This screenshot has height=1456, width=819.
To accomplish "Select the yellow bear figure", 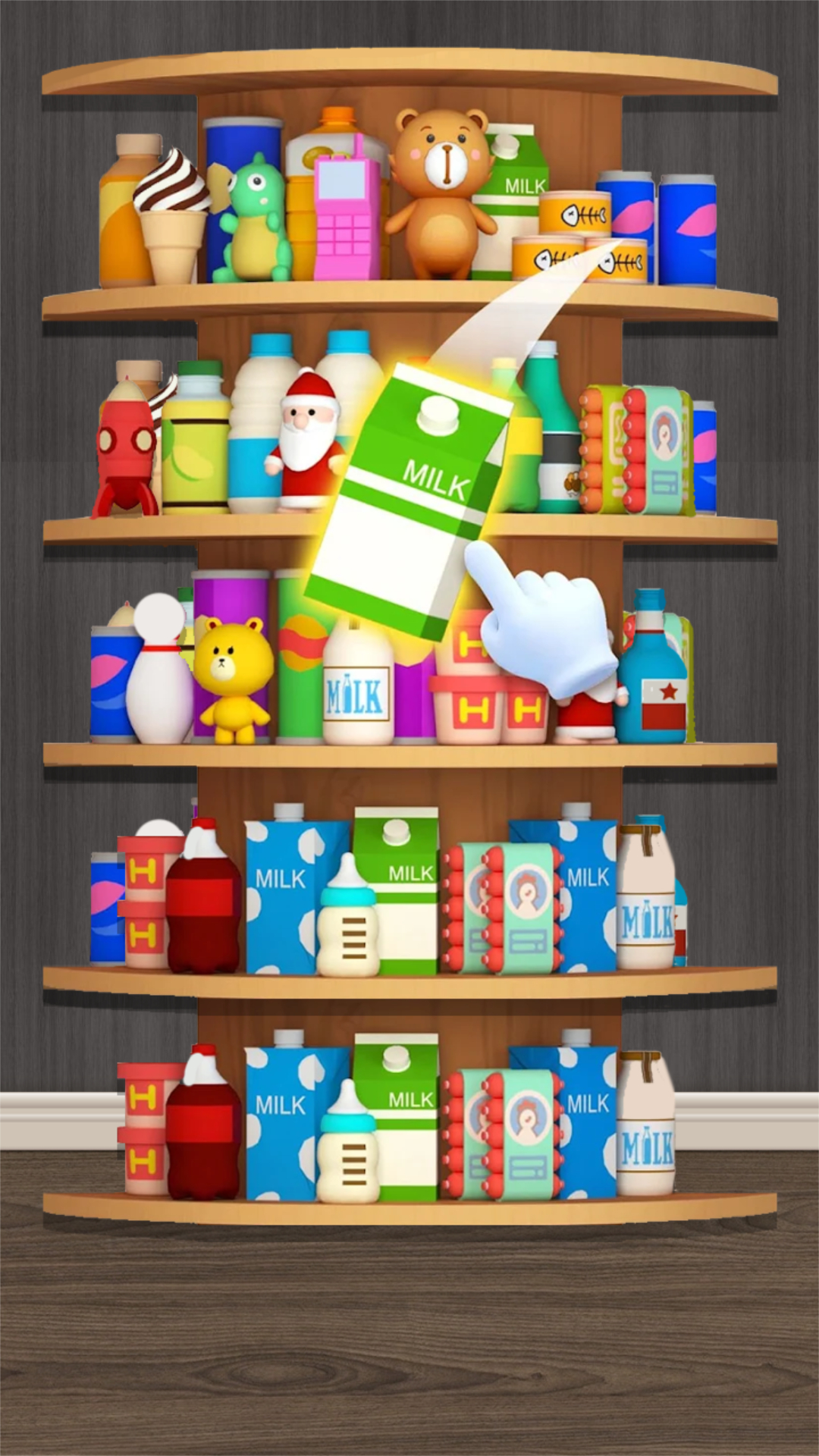I will pos(232,679).
